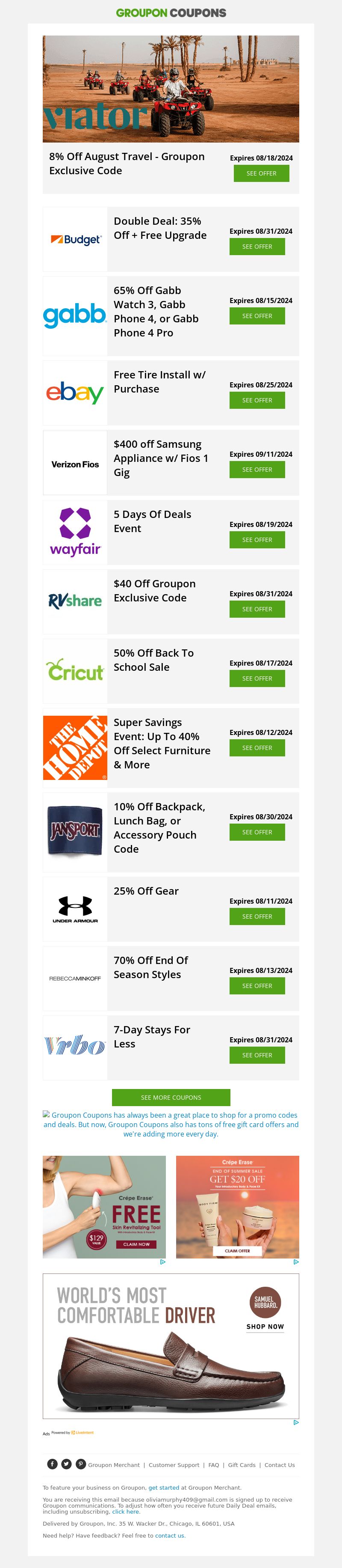See the Budget 35% off offer

(x=257, y=247)
